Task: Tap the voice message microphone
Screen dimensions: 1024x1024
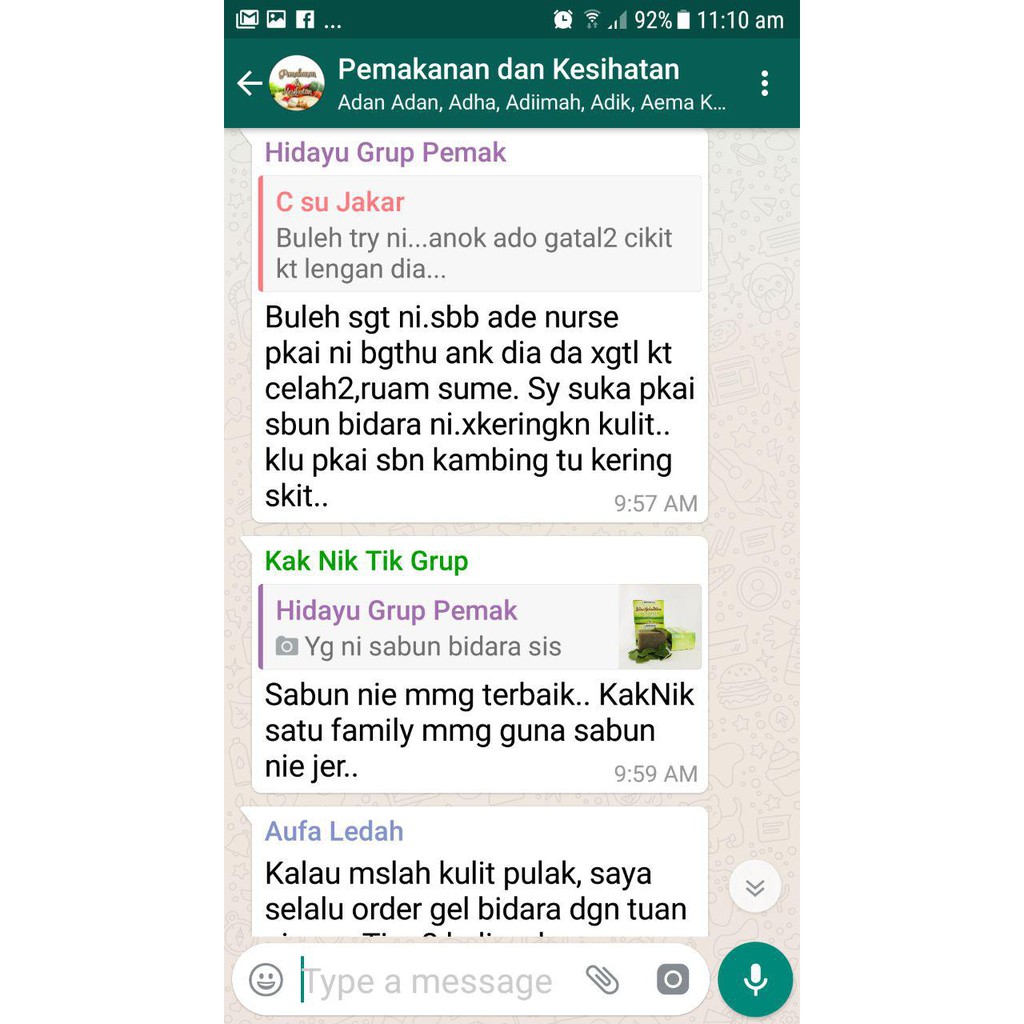Action: (x=756, y=980)
